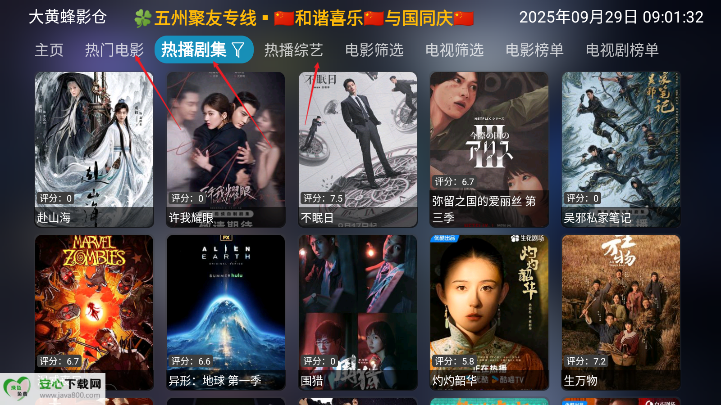Tap the filter icon on 热播剧集
This screenshot has height=405, width=721.
pyautogui.click(x=236, y=50)
